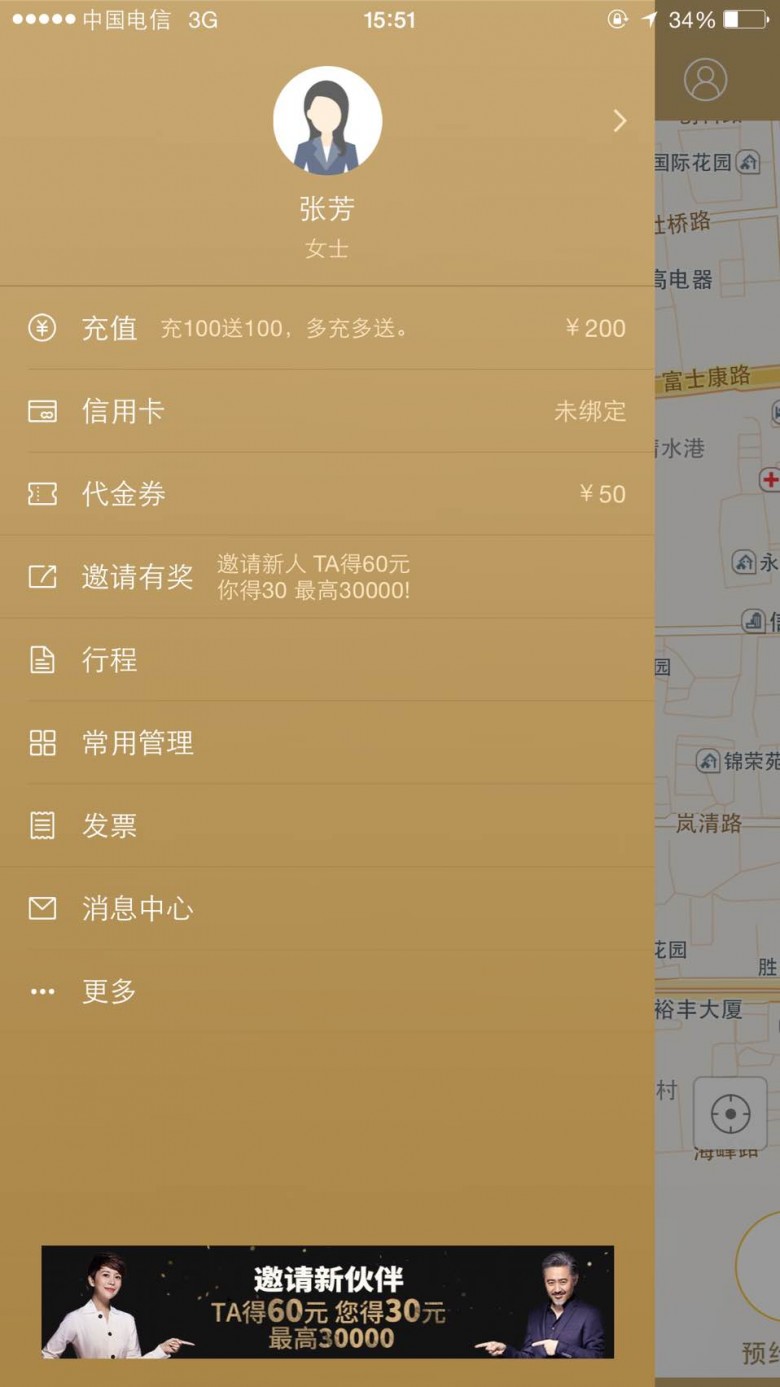
Task: Open the 行程 trips row
Action: coord(327,660)
